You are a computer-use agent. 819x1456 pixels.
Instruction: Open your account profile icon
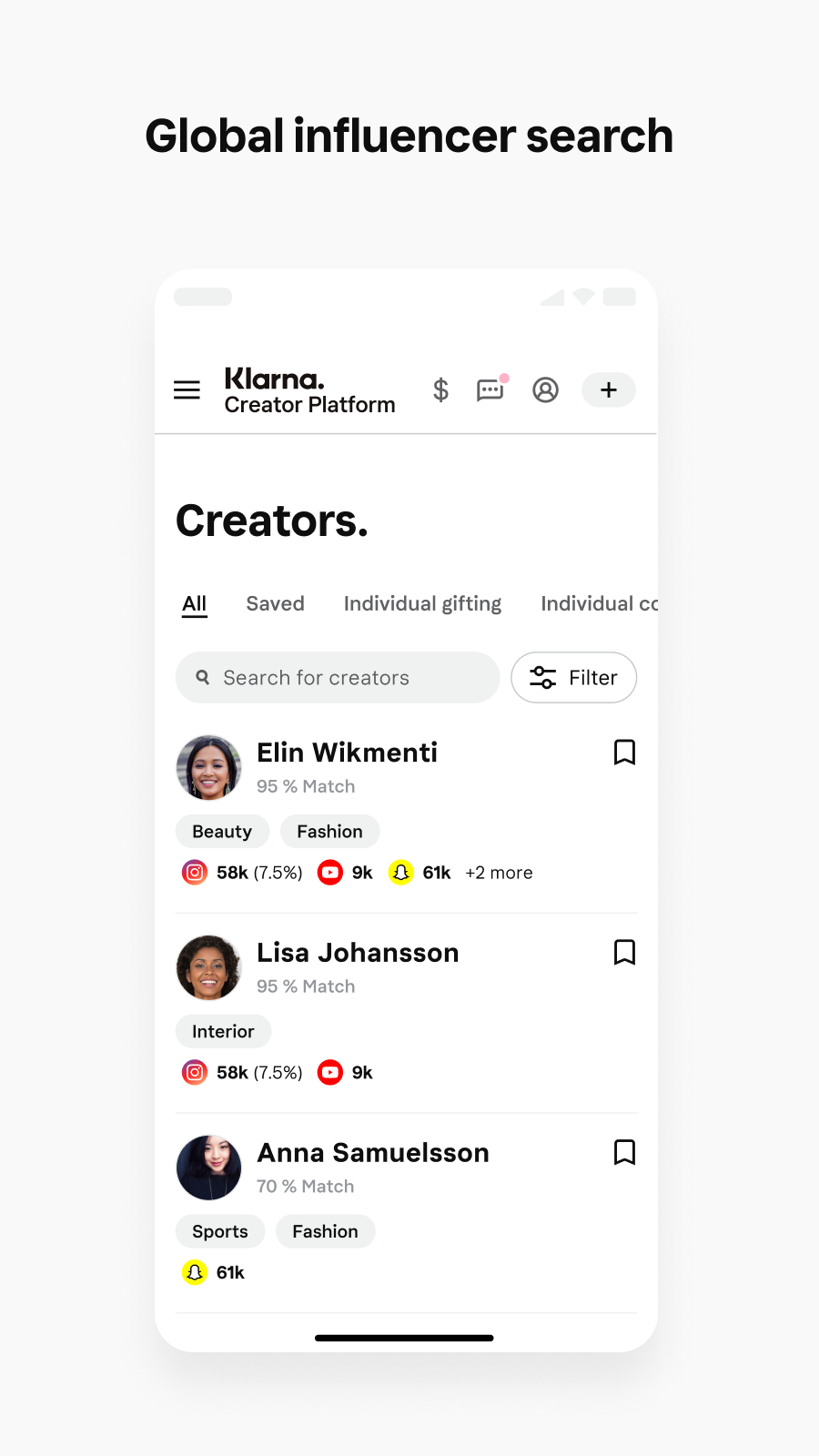546,389
